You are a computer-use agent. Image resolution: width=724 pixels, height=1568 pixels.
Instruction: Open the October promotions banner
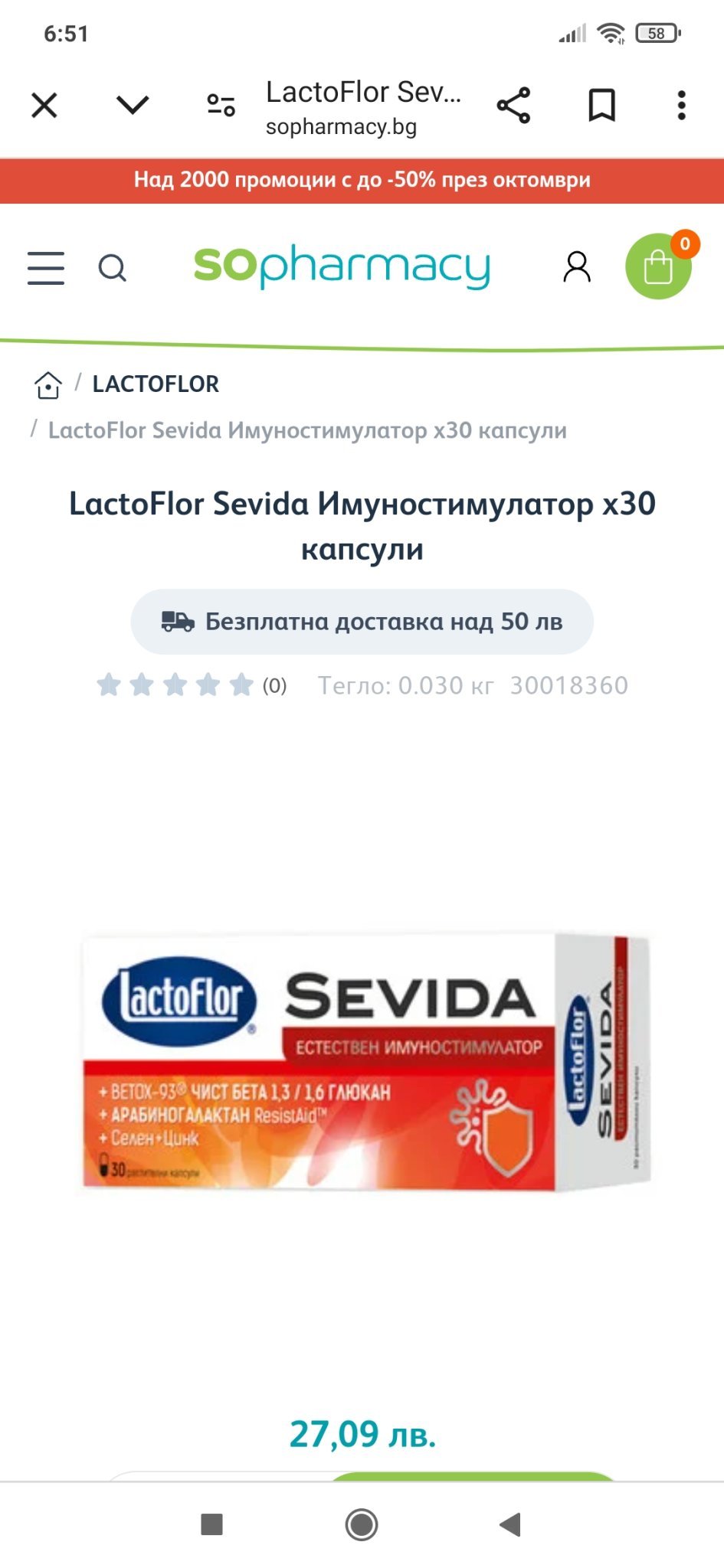point(362,181)
